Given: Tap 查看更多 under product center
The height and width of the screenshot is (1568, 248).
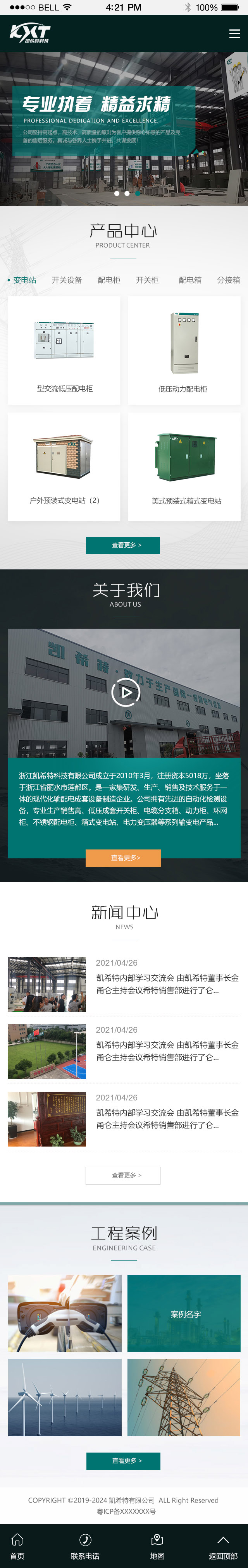Looking at the screenshot, I should (x=123, y=545).
